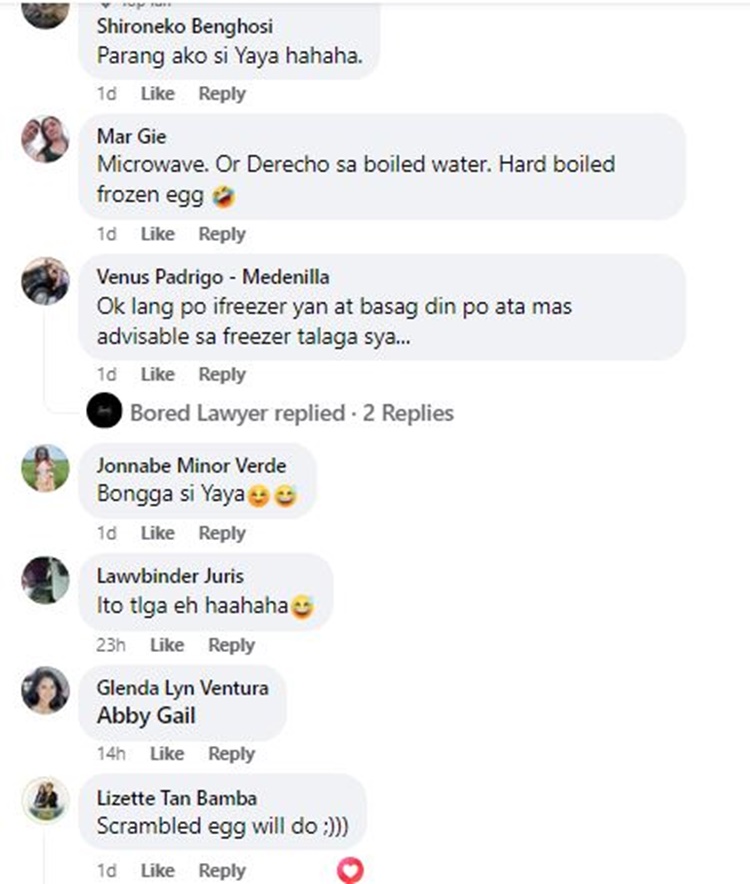Image resolution: width=750 pixels, height=884 pixels.
Task: Reply to Glenda Lyn Ventura's comment
Action: [x=231, y=754]
